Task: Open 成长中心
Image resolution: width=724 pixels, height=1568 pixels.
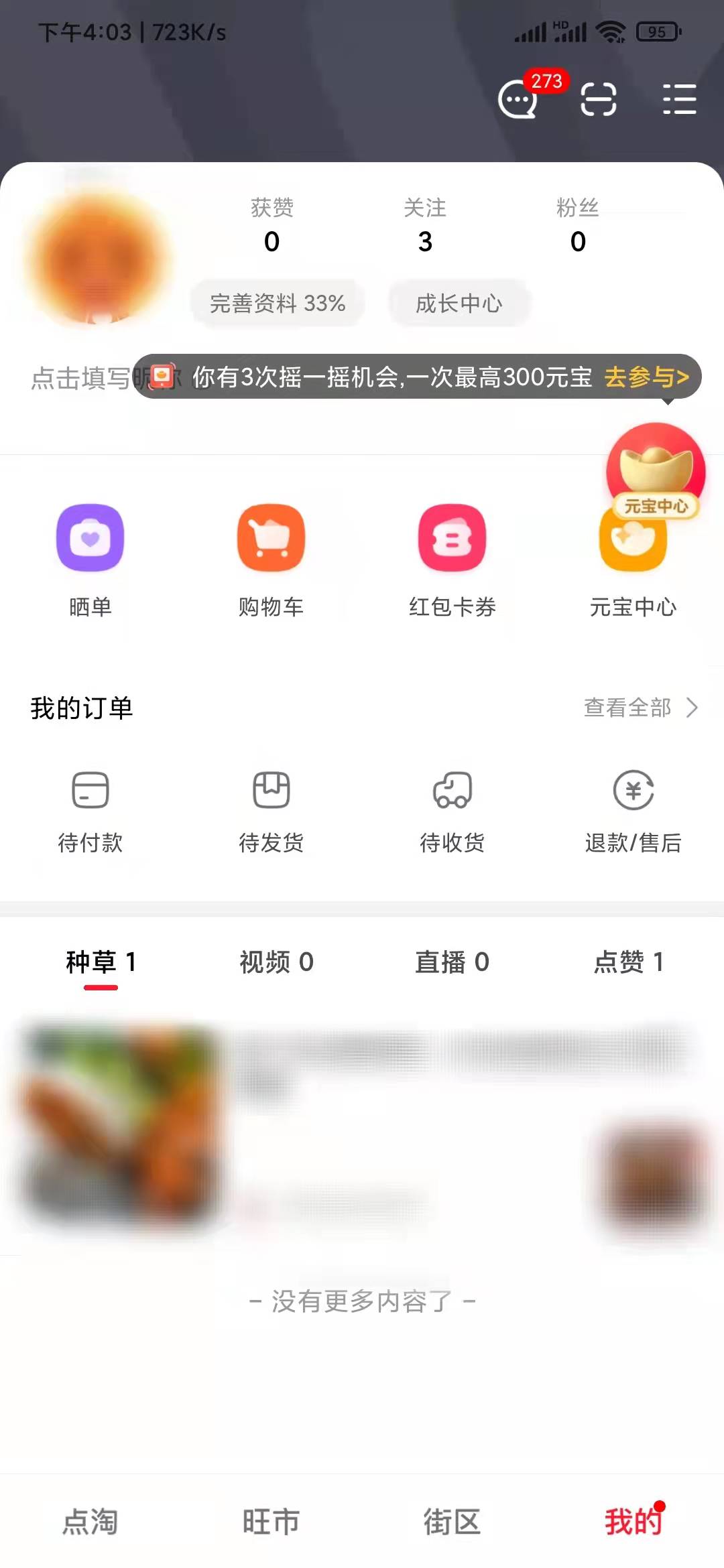Action: pos(459,304)
